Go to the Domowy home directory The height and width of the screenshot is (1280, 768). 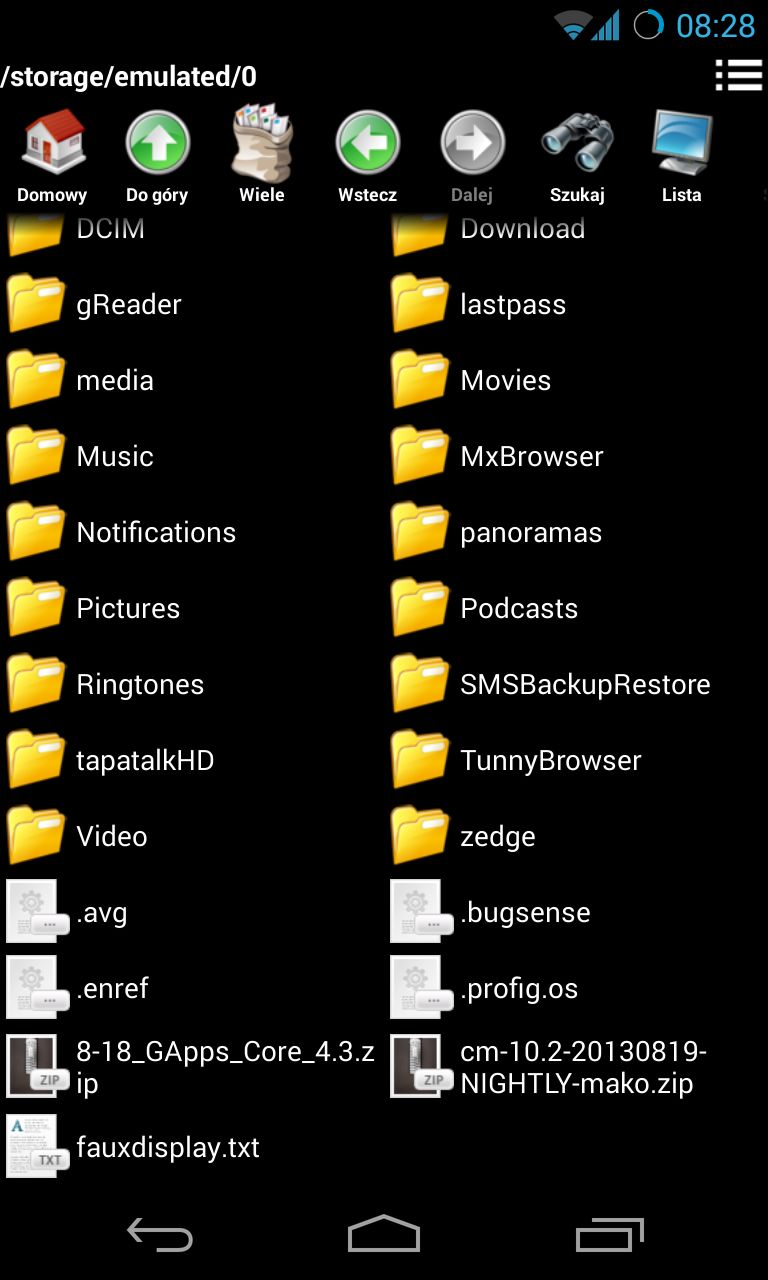point(52,156)
